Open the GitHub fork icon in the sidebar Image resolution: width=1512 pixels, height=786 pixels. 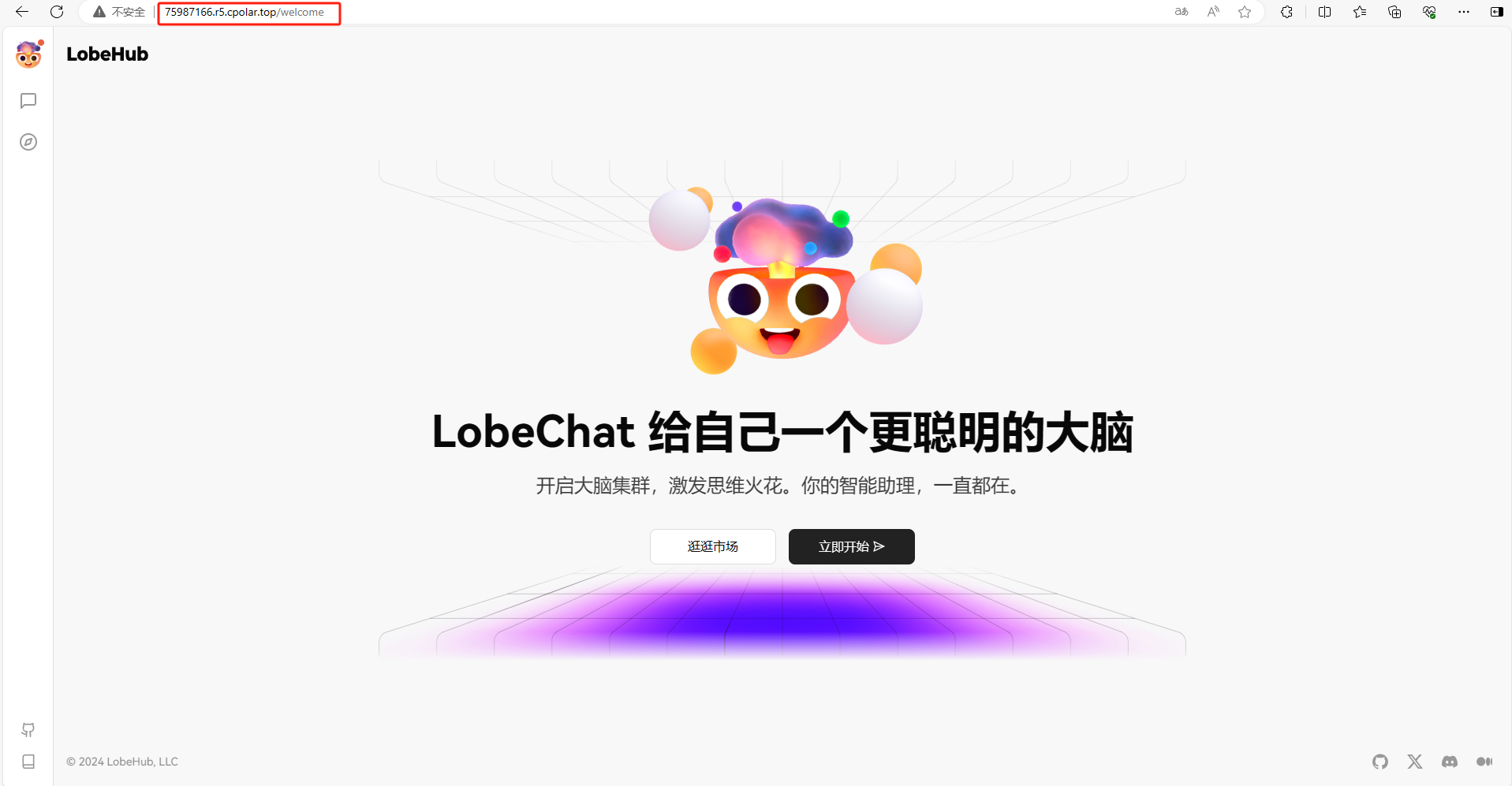tap(28, 730)
